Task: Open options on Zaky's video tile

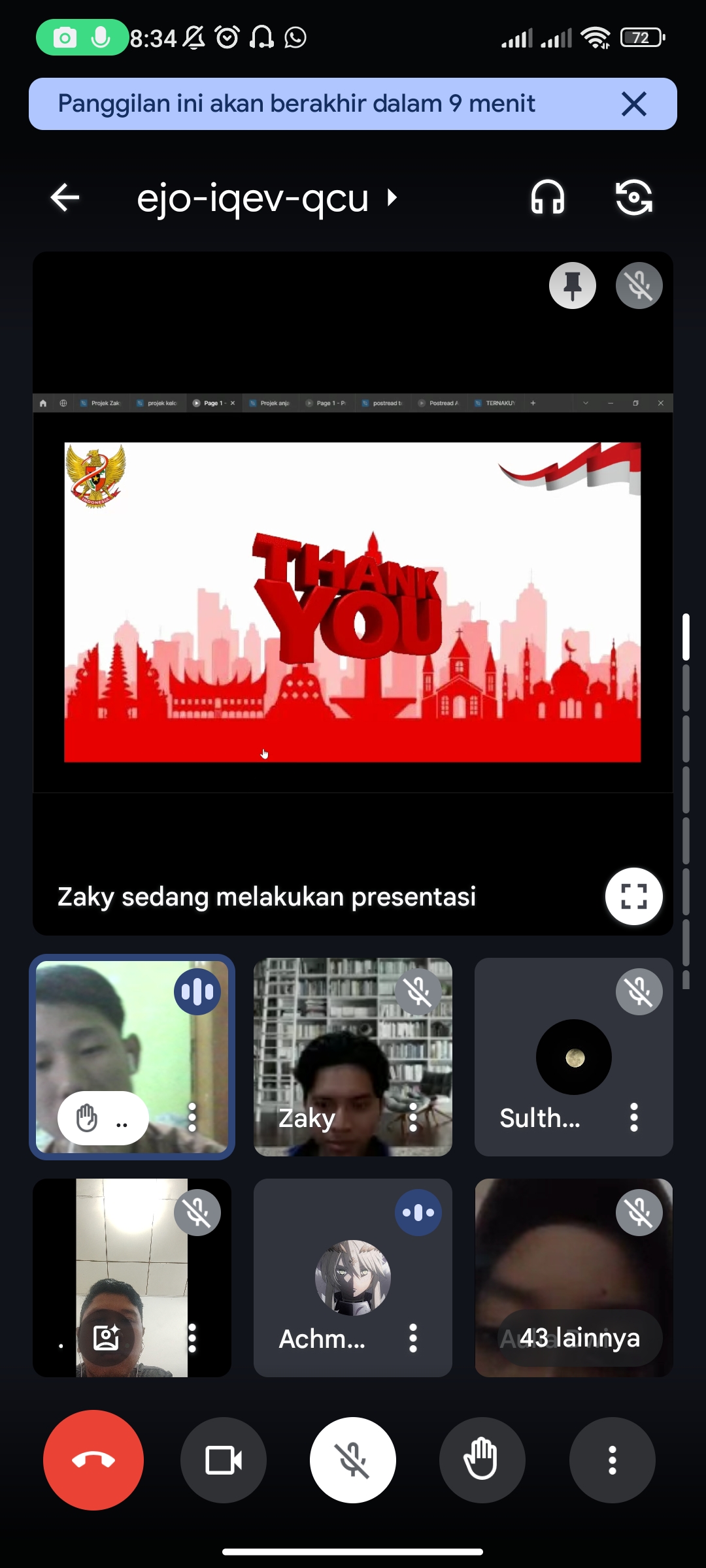Action: coord(413,1117)
